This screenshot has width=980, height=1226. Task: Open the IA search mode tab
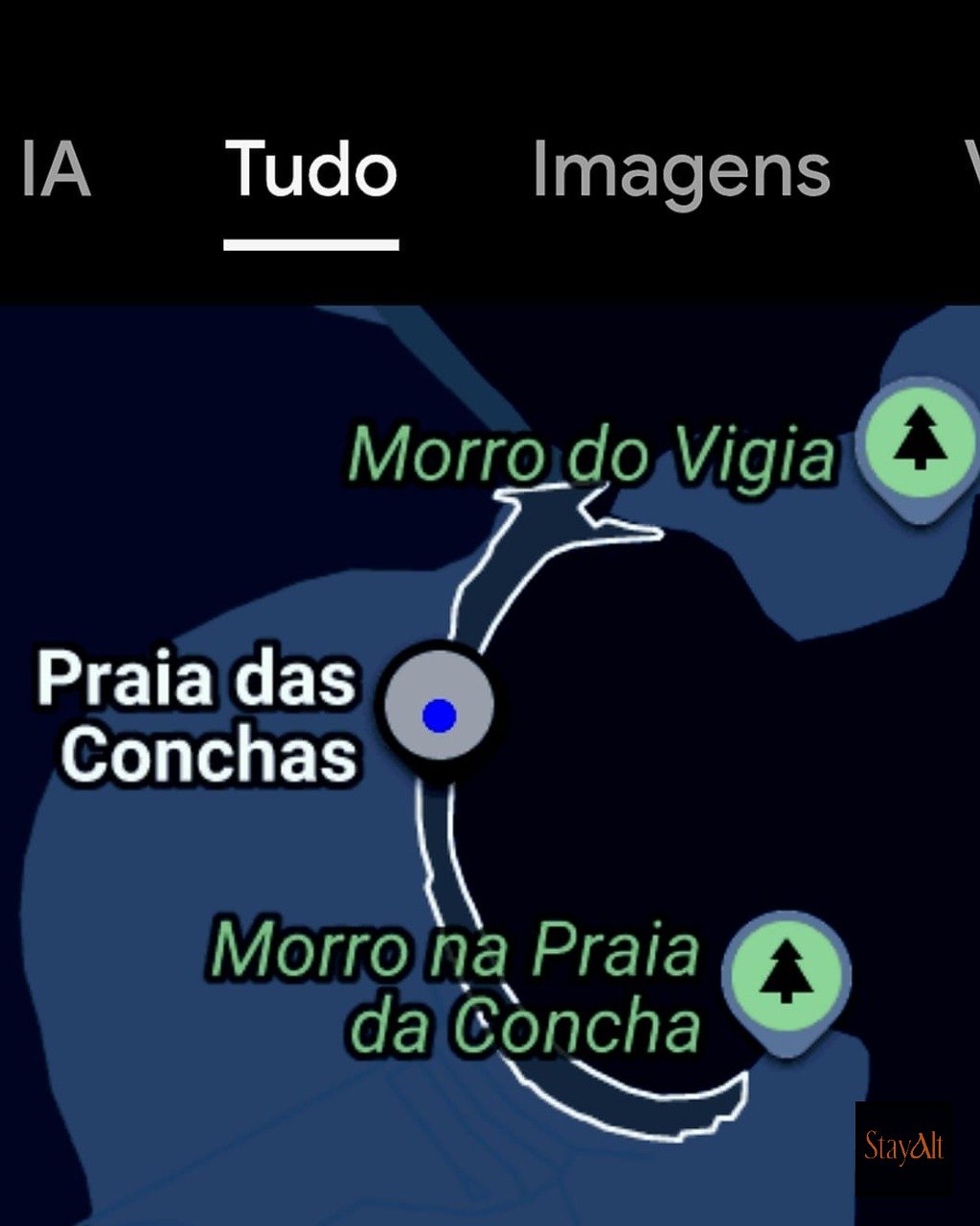coord(56,170)
